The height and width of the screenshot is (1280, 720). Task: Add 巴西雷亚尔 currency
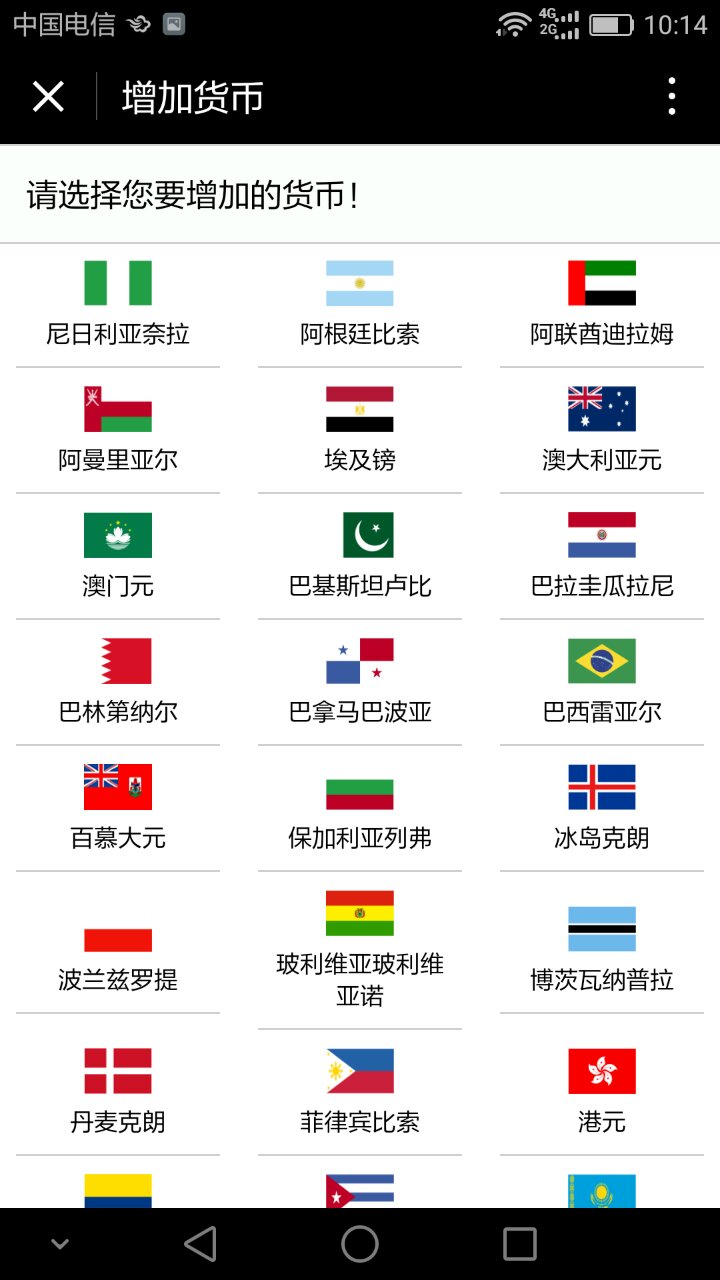(602, 682)
